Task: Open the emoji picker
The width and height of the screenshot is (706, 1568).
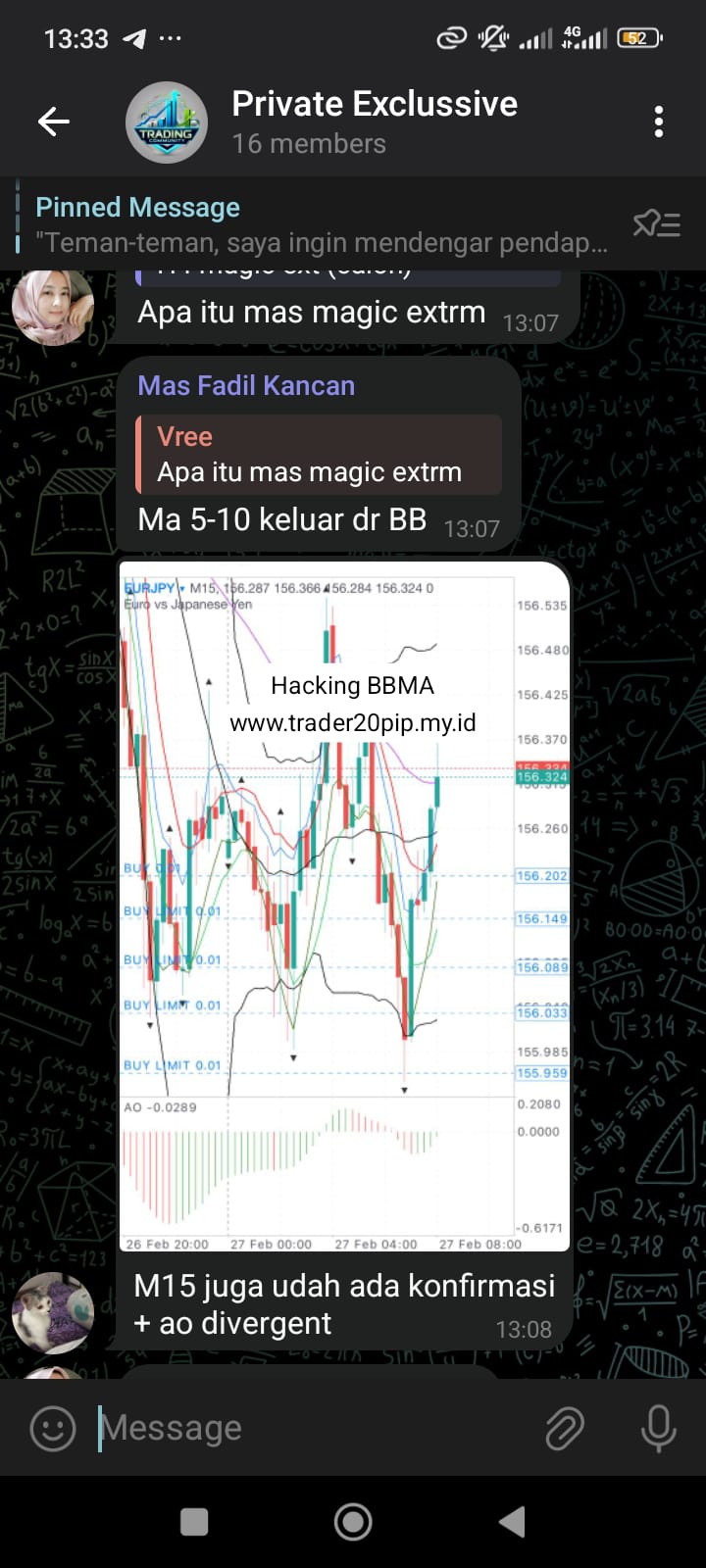Action: point(53,1428)
